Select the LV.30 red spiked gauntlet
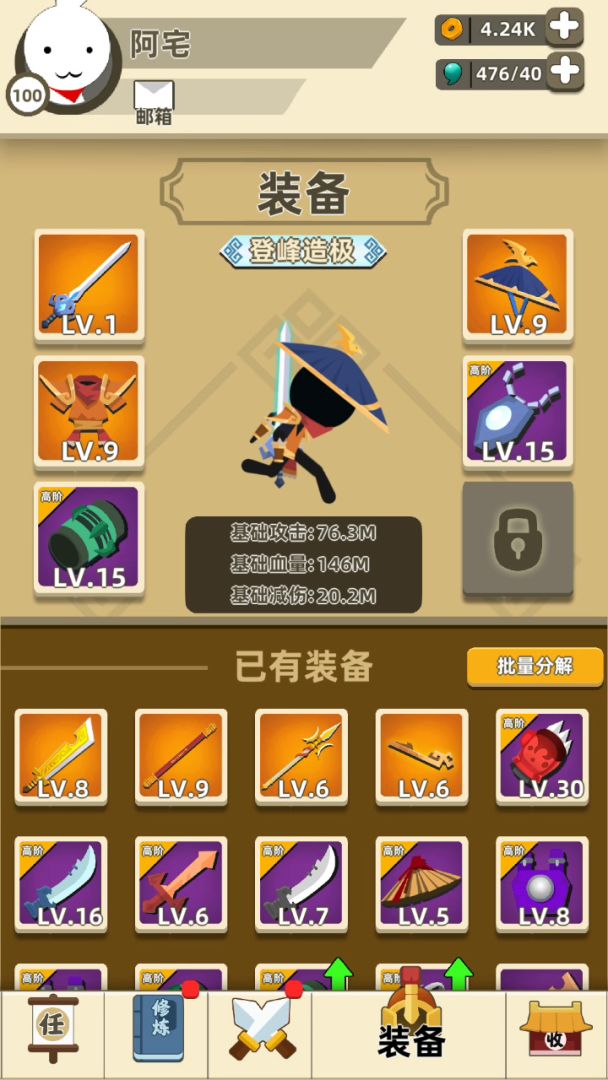 pyautogui.click(x=542, y=758)
